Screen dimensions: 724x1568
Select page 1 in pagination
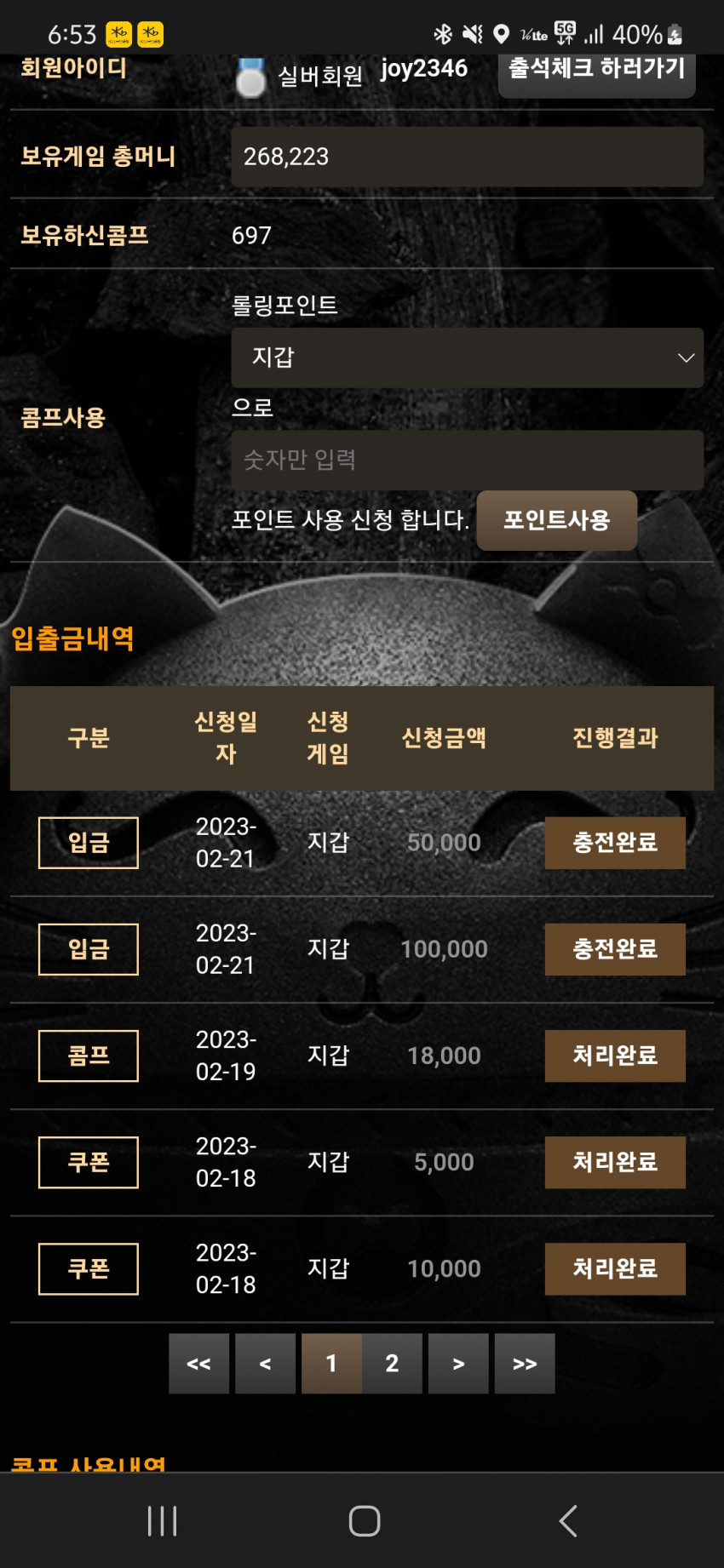click(x=331, y=1364)
